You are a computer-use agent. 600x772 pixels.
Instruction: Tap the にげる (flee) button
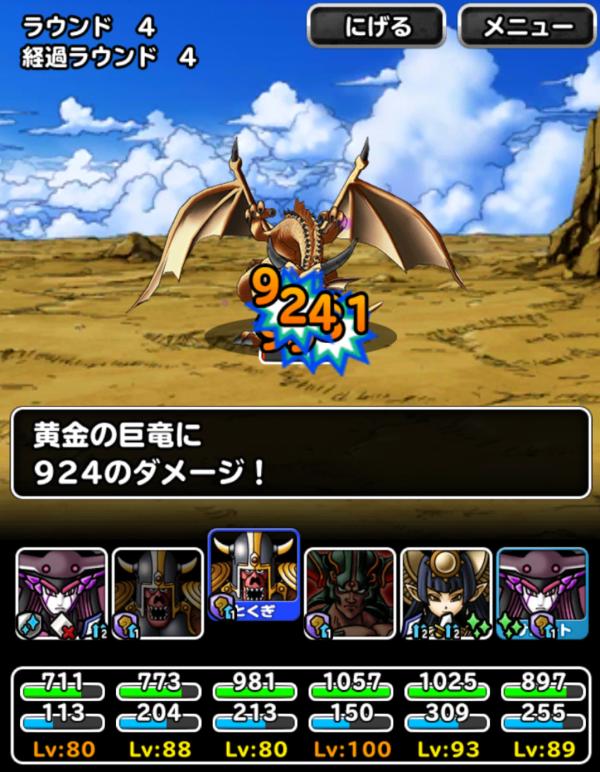click(x=376, y=27)
